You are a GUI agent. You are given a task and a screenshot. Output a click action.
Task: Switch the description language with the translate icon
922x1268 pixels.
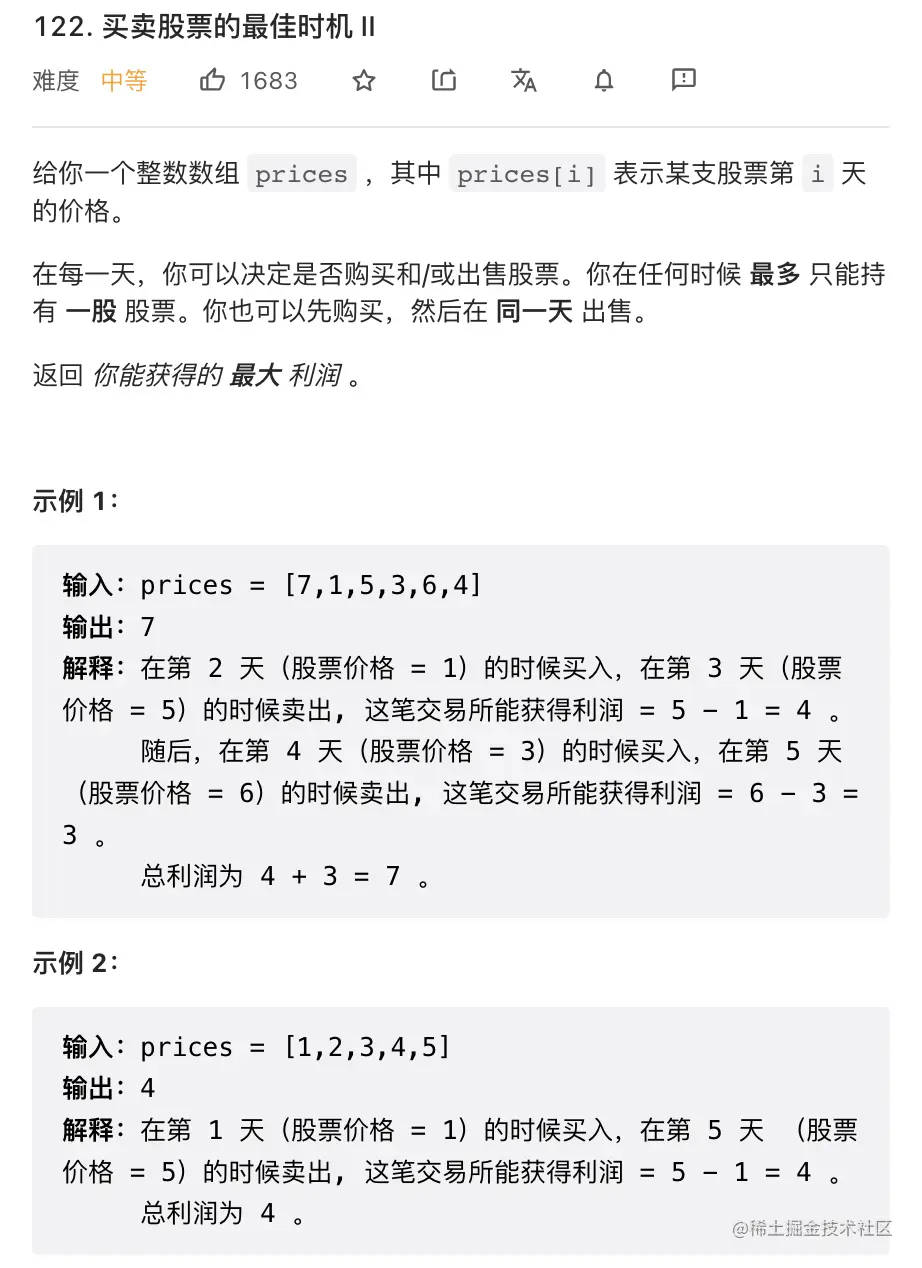524,81
